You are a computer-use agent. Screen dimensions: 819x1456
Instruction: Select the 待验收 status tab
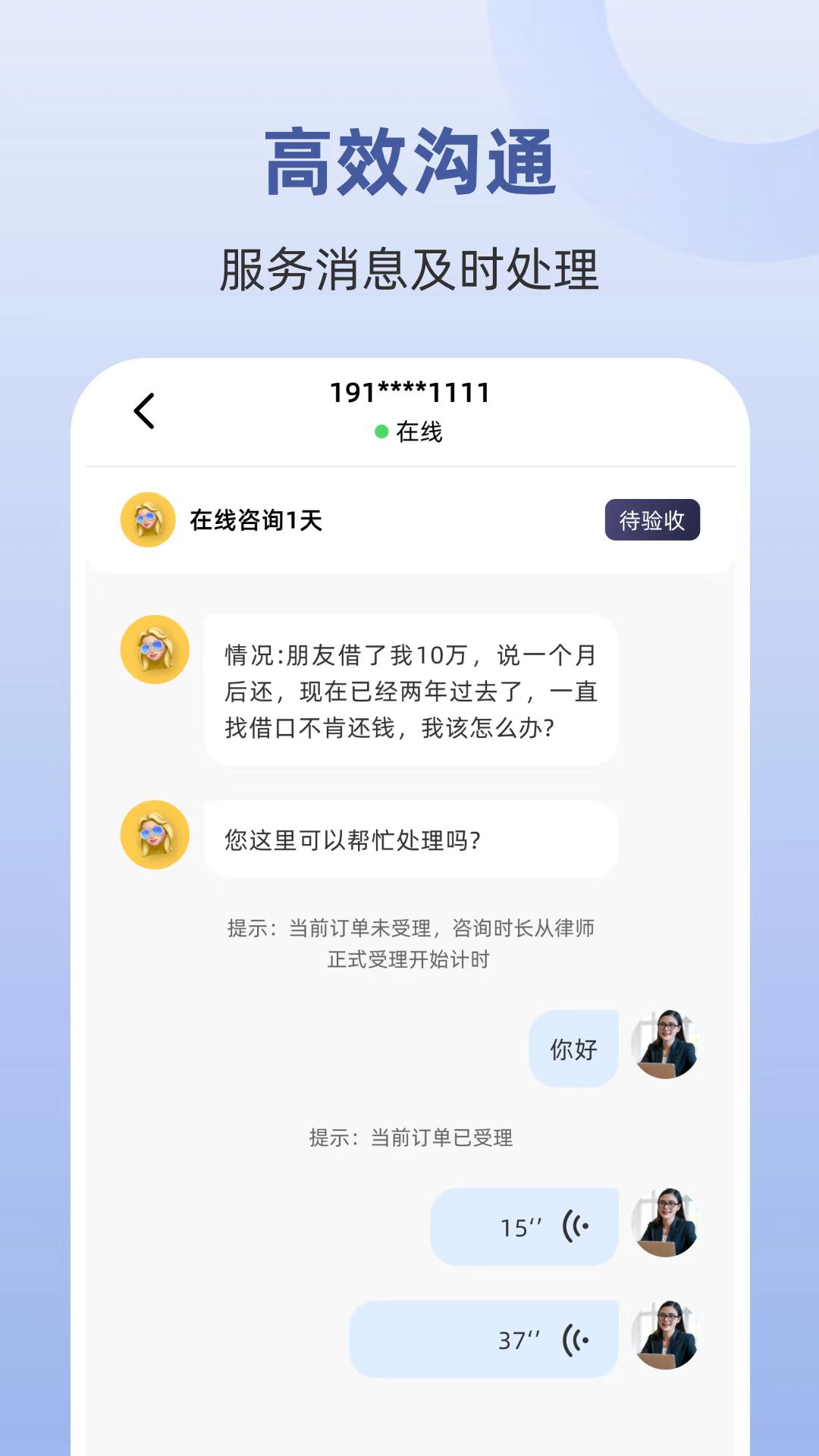[x=652, y=521]
